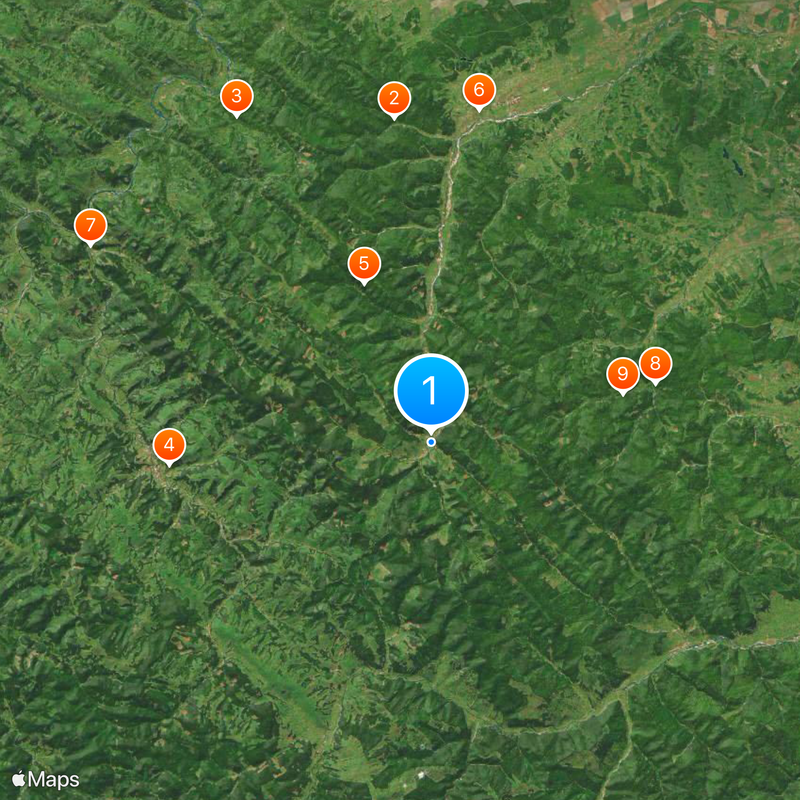
Task: Open the orange pin numbered 3
Action: (x=236, y=96)
